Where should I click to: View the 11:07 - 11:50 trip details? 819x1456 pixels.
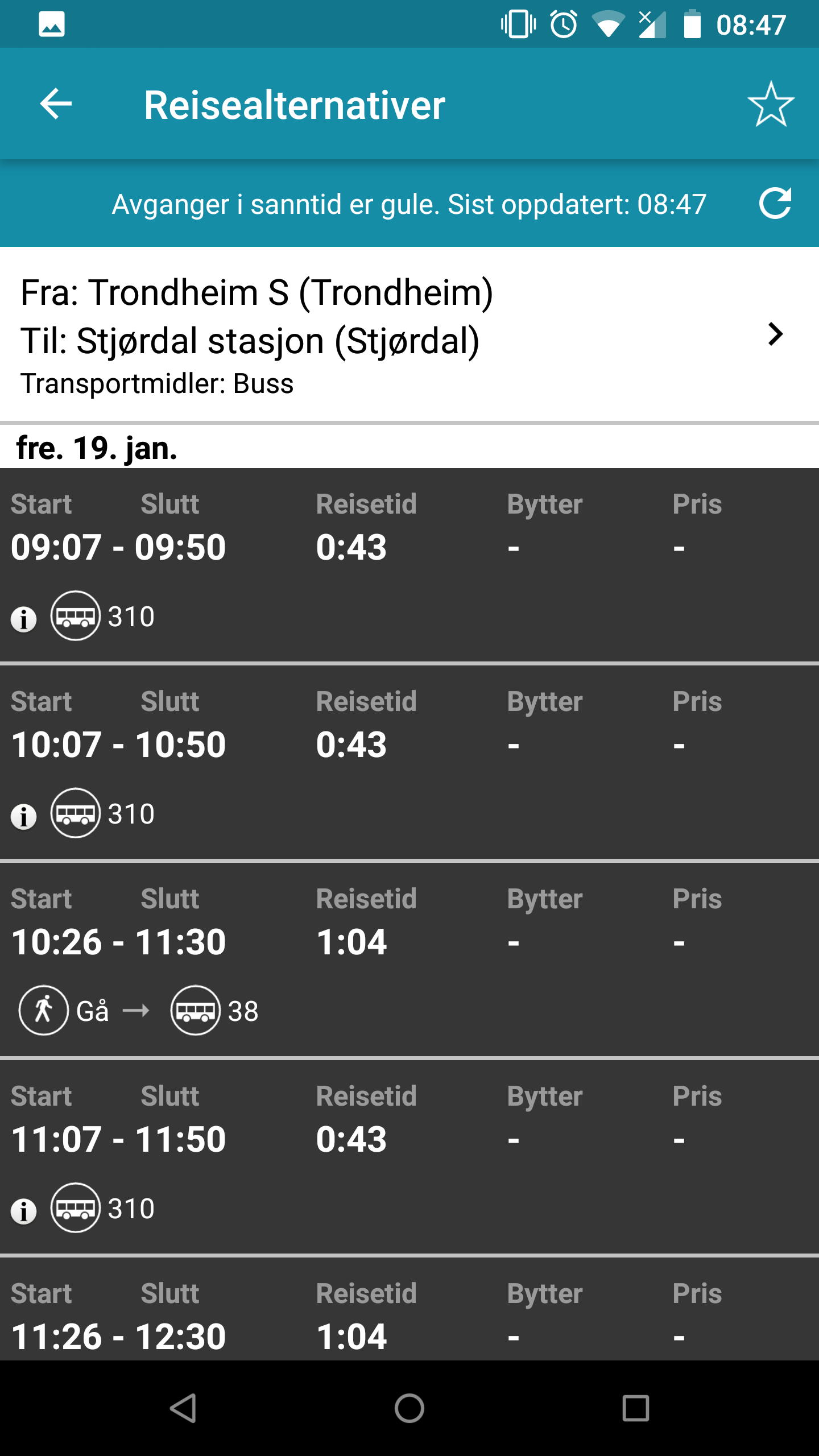[x=409, y=1157]
